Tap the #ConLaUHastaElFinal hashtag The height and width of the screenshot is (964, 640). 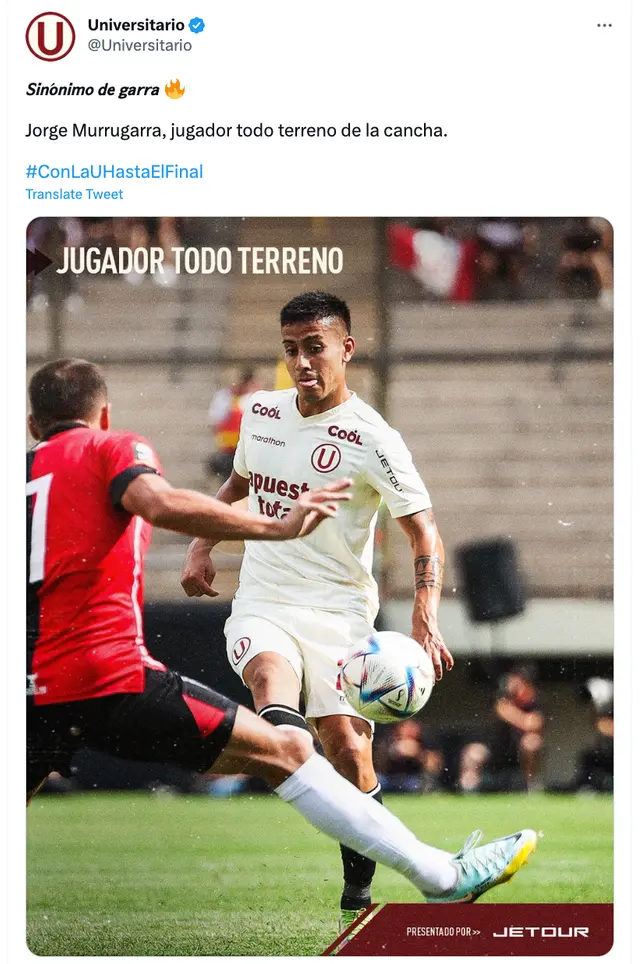[x=114, y=171]
